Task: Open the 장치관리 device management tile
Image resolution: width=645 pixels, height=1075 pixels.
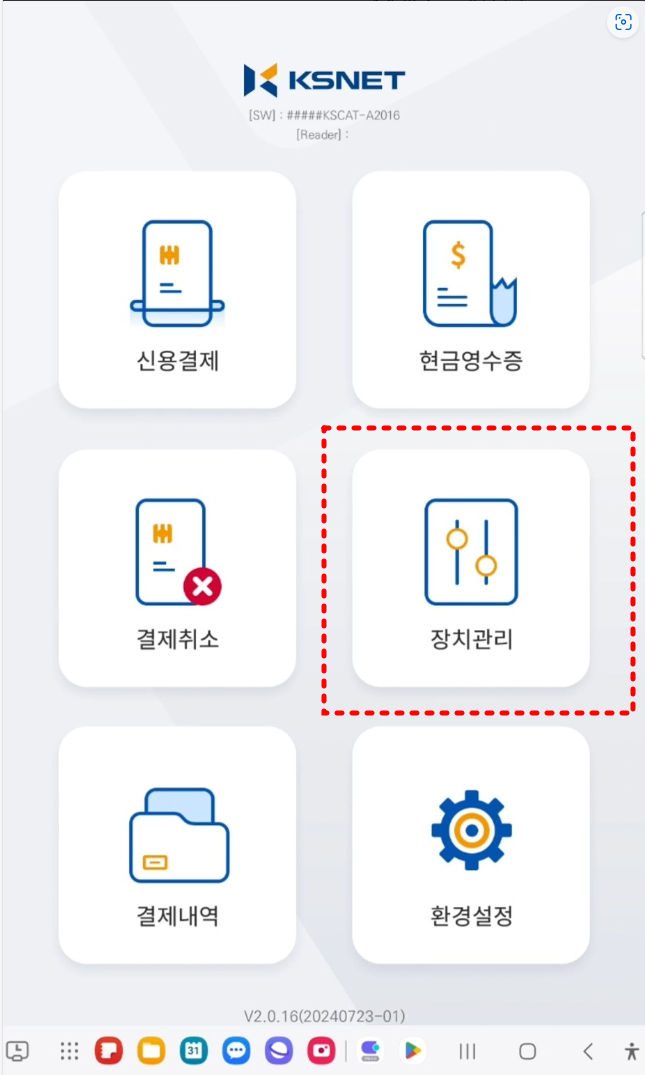Action: (x=470, y=568)
